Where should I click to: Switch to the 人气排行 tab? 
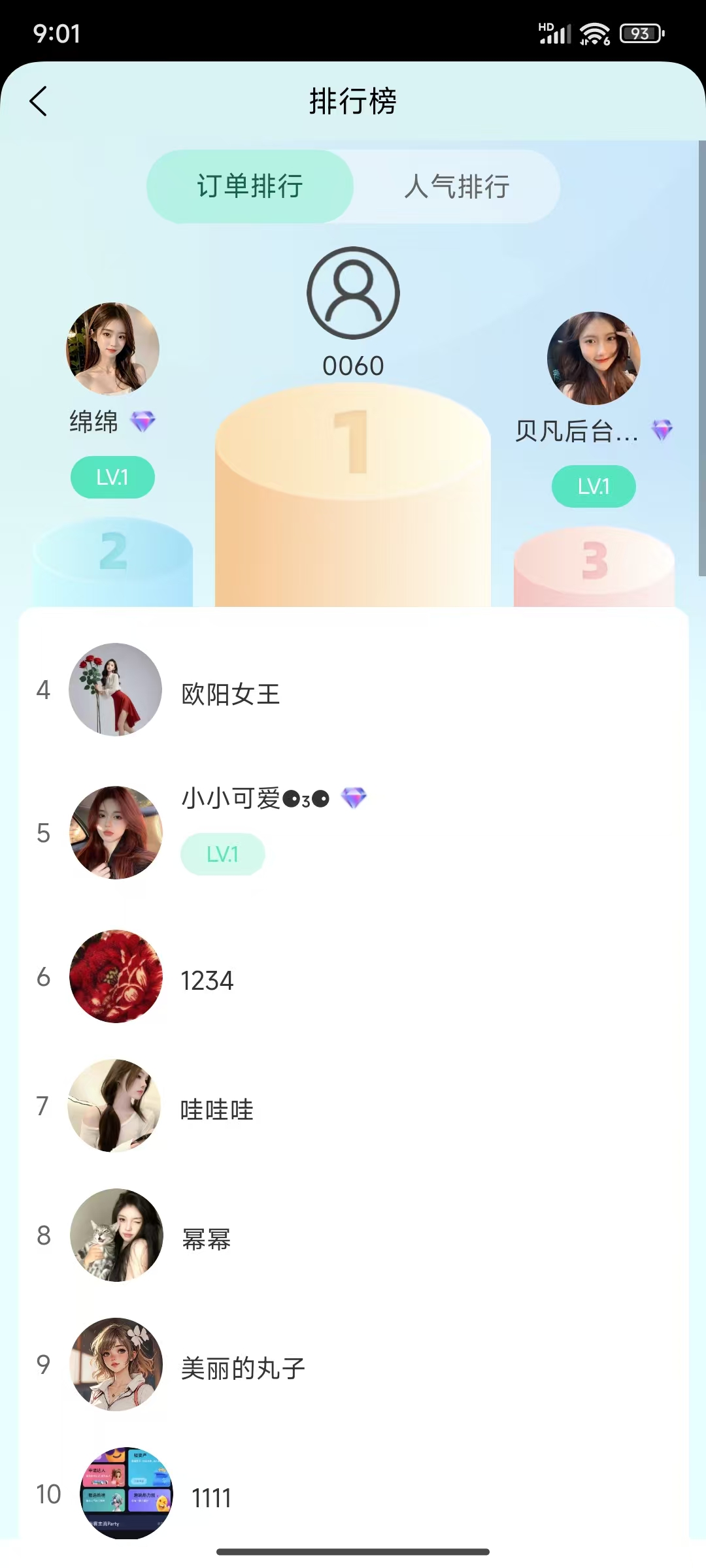[x=456, y=187]
